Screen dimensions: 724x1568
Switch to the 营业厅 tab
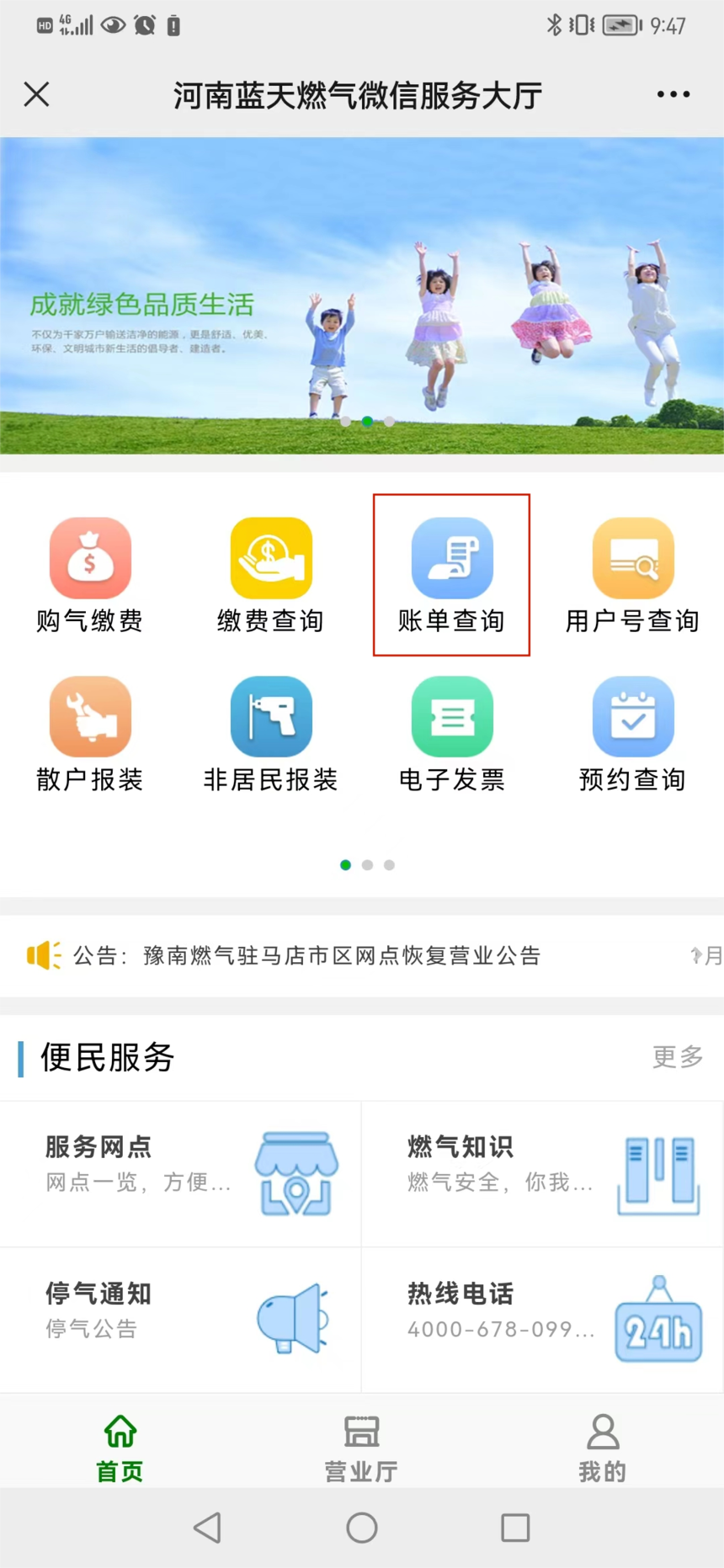362,1446
